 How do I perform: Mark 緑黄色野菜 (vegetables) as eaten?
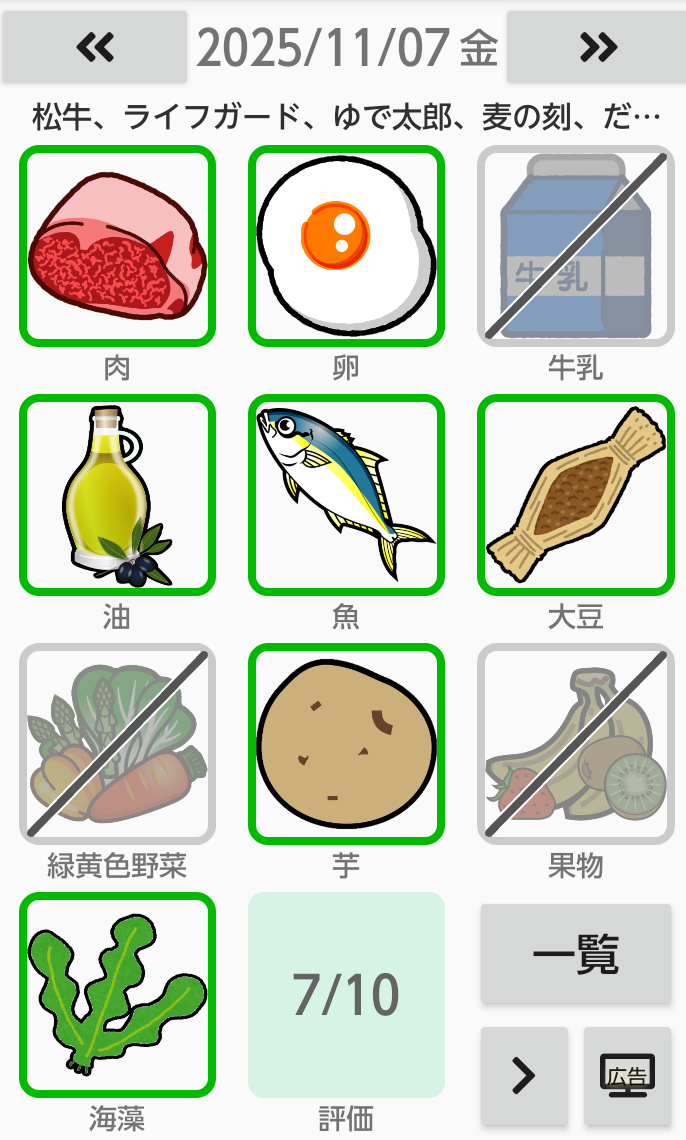click(x=117, y=743)
